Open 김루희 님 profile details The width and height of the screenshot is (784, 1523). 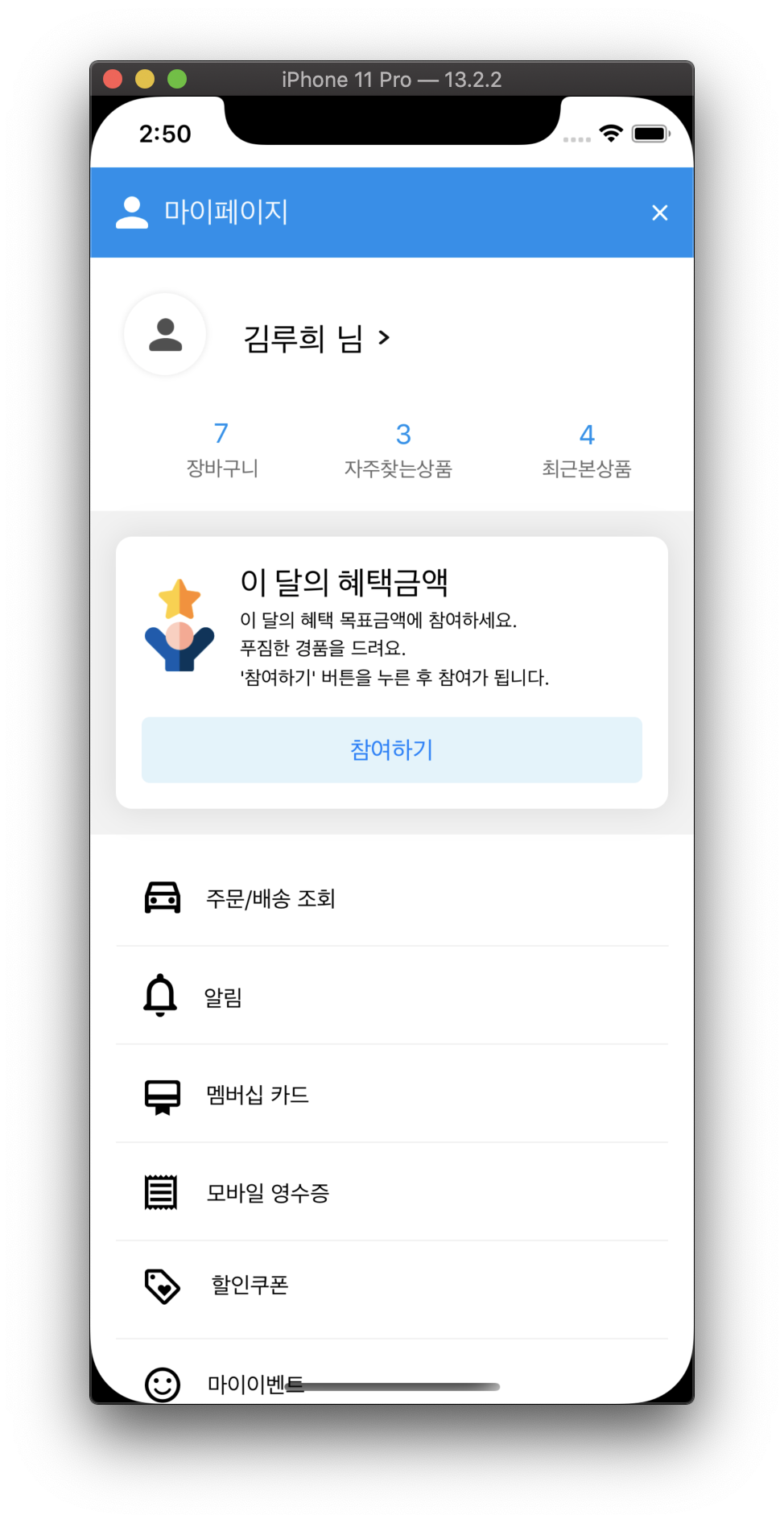click(316, 338)
